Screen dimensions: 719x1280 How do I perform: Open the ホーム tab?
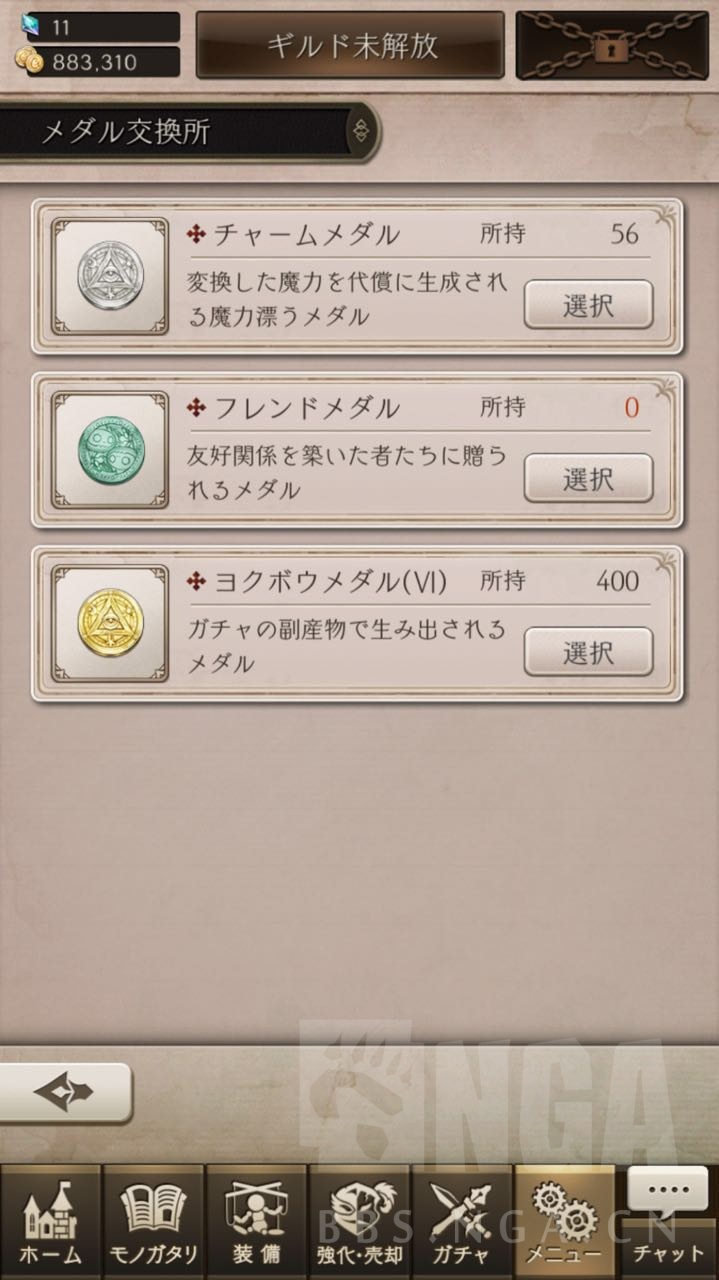pos(50,1222)
